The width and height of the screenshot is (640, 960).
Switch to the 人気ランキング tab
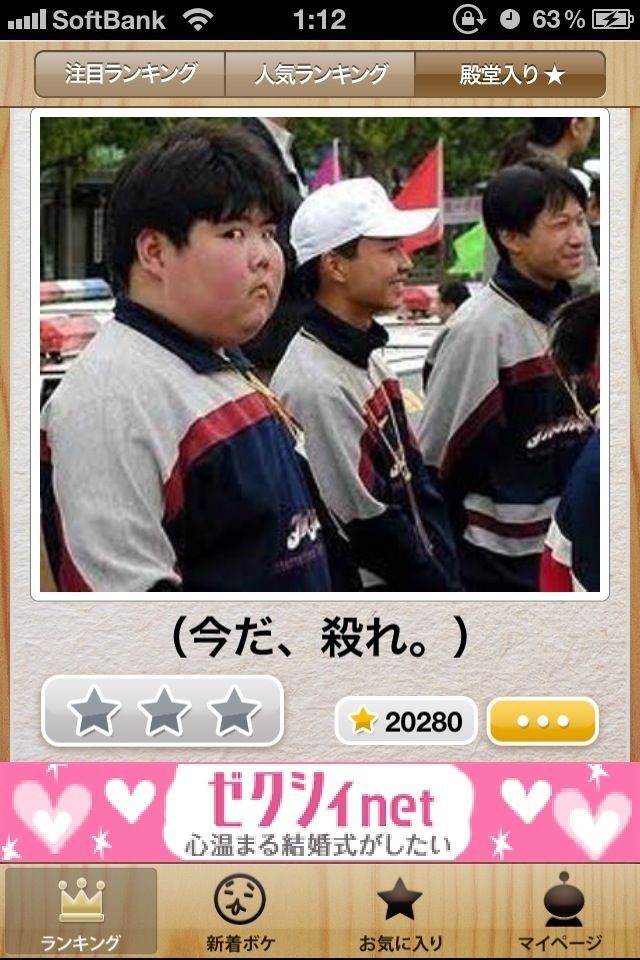(x=320, y=74)
